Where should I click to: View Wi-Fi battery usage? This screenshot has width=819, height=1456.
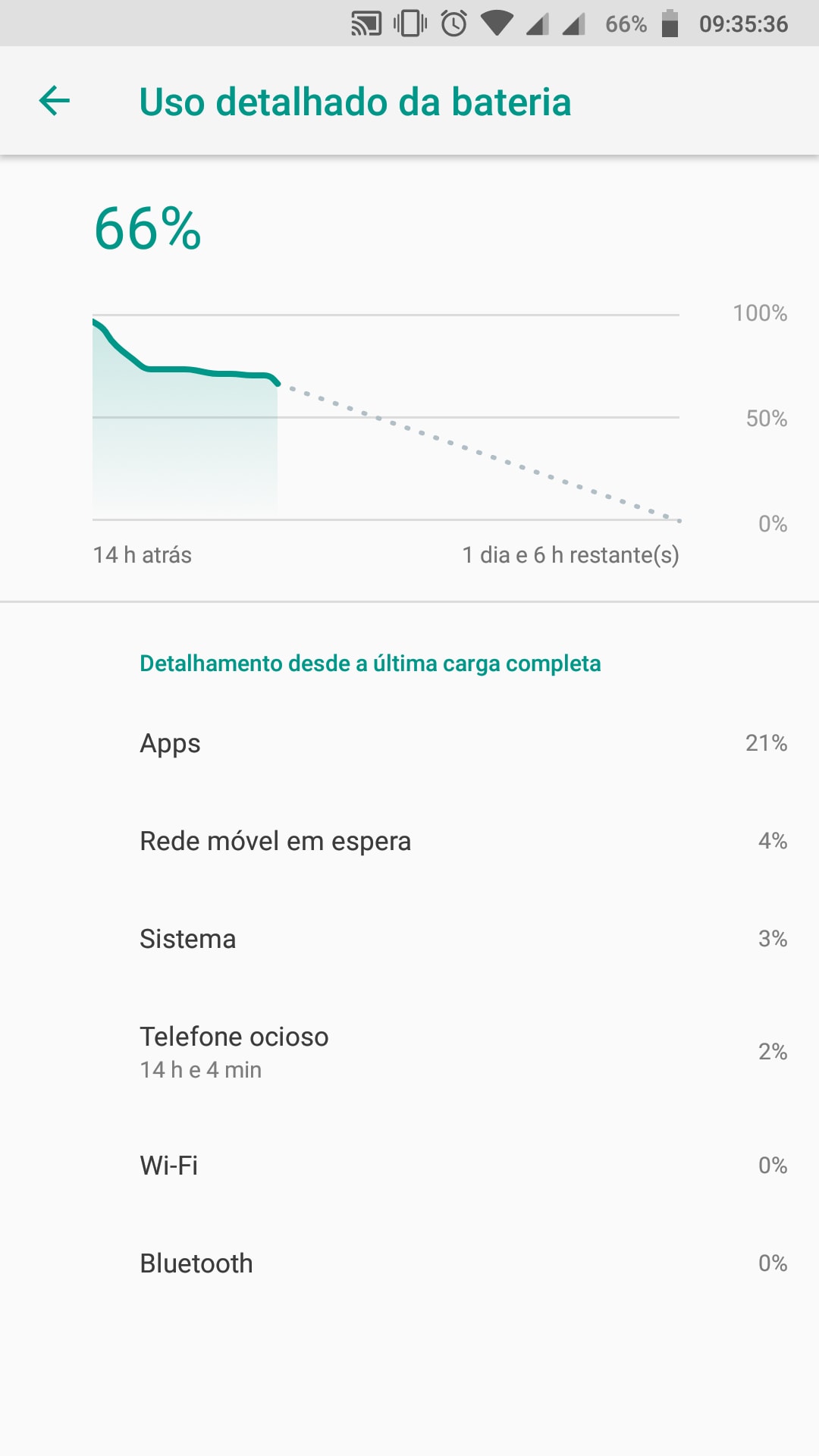(x=409, y=1166)
